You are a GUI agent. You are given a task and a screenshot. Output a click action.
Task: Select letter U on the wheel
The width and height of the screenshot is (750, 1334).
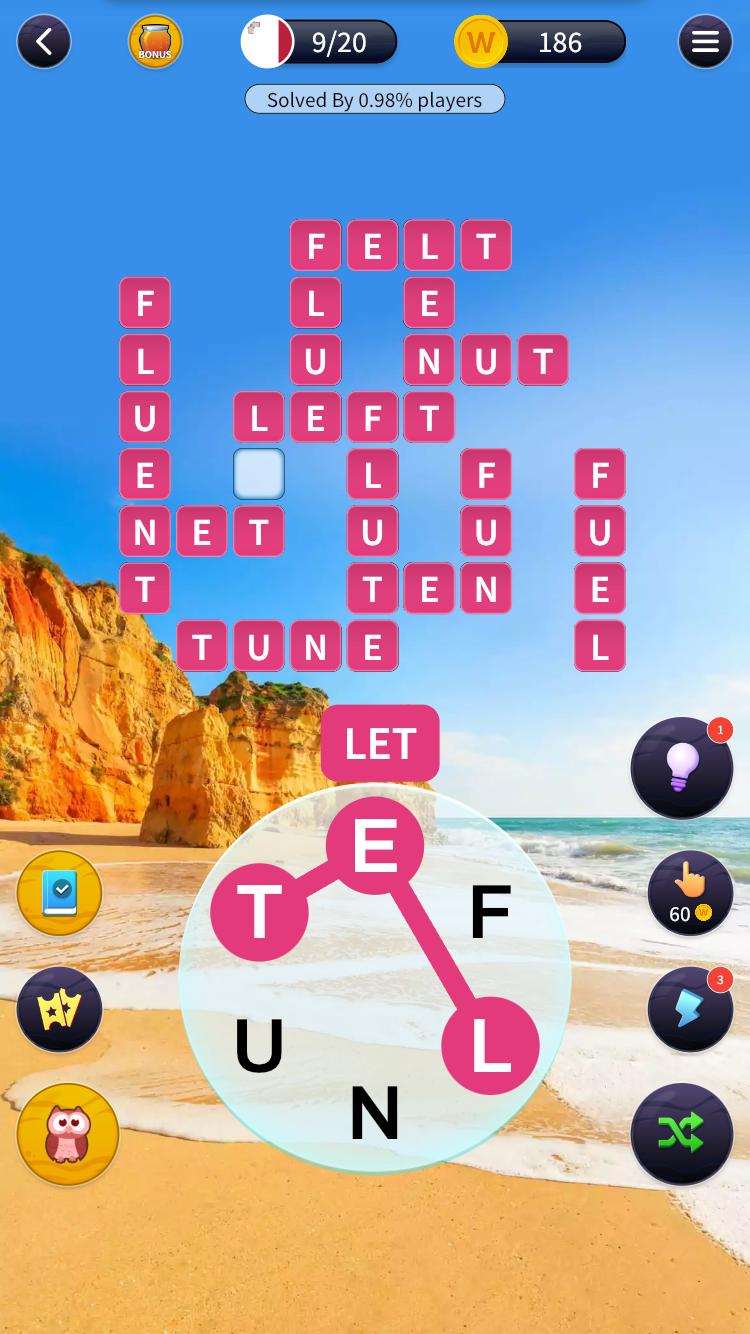coord(259,1046)
